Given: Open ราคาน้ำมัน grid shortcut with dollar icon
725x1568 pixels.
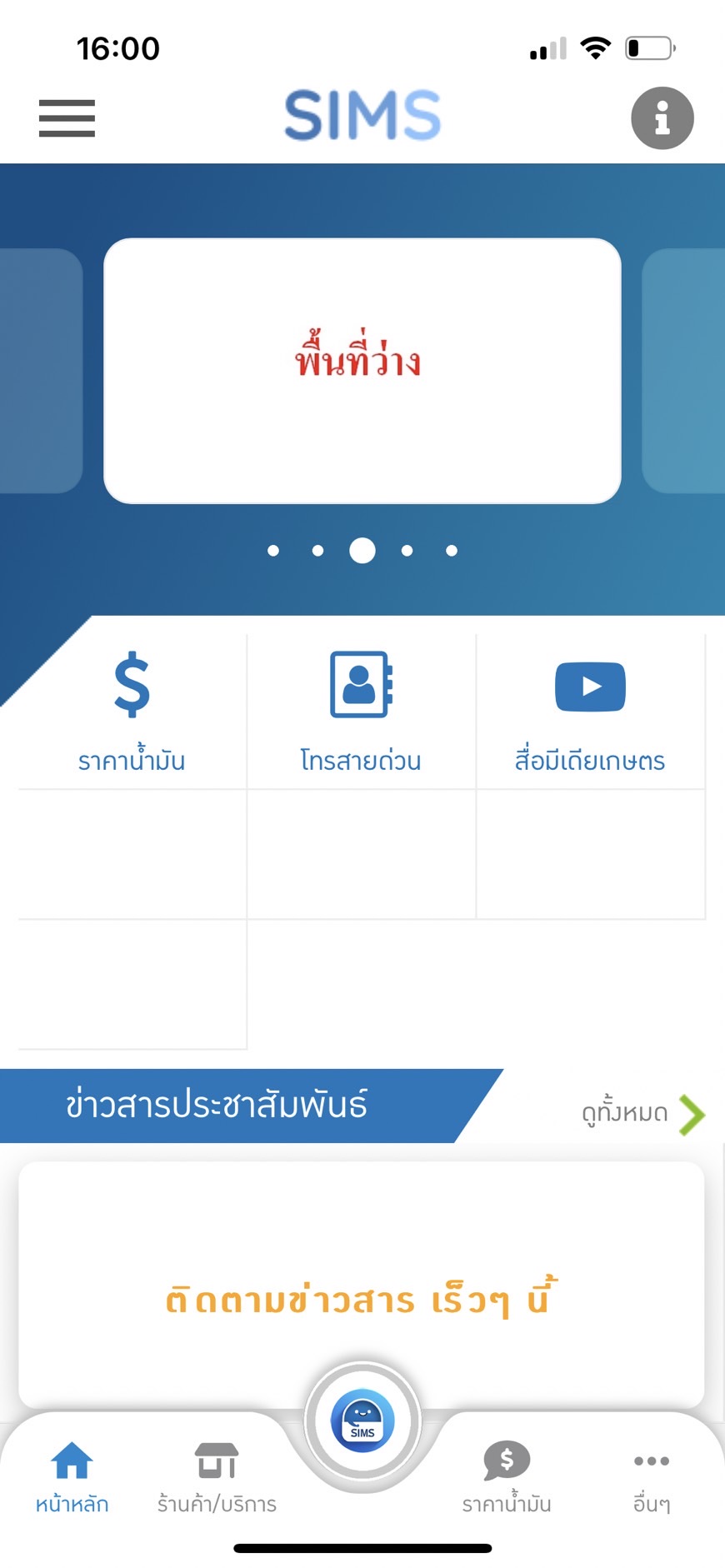Looking at the screenshot, I should coord(132,711).
